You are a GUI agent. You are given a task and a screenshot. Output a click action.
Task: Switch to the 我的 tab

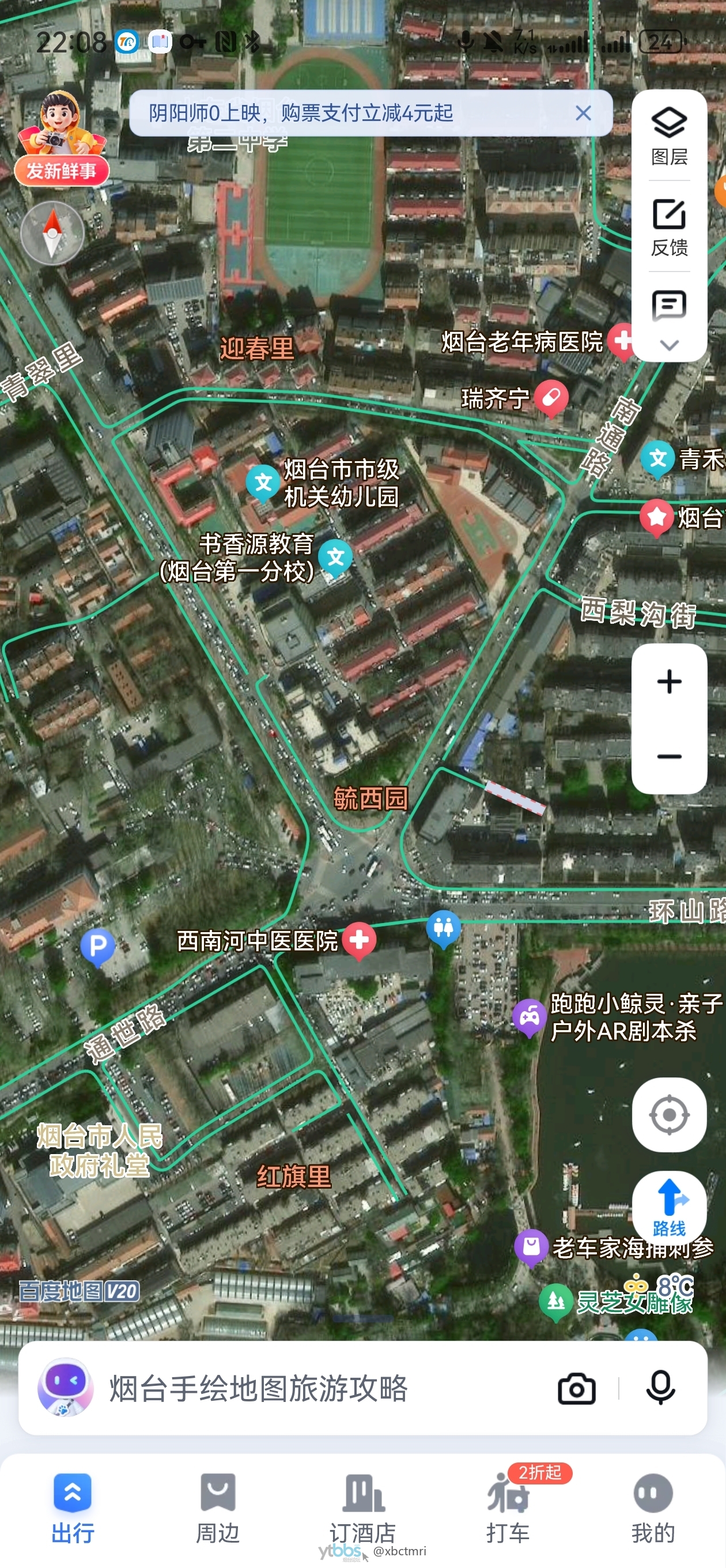pos(653,1507)
